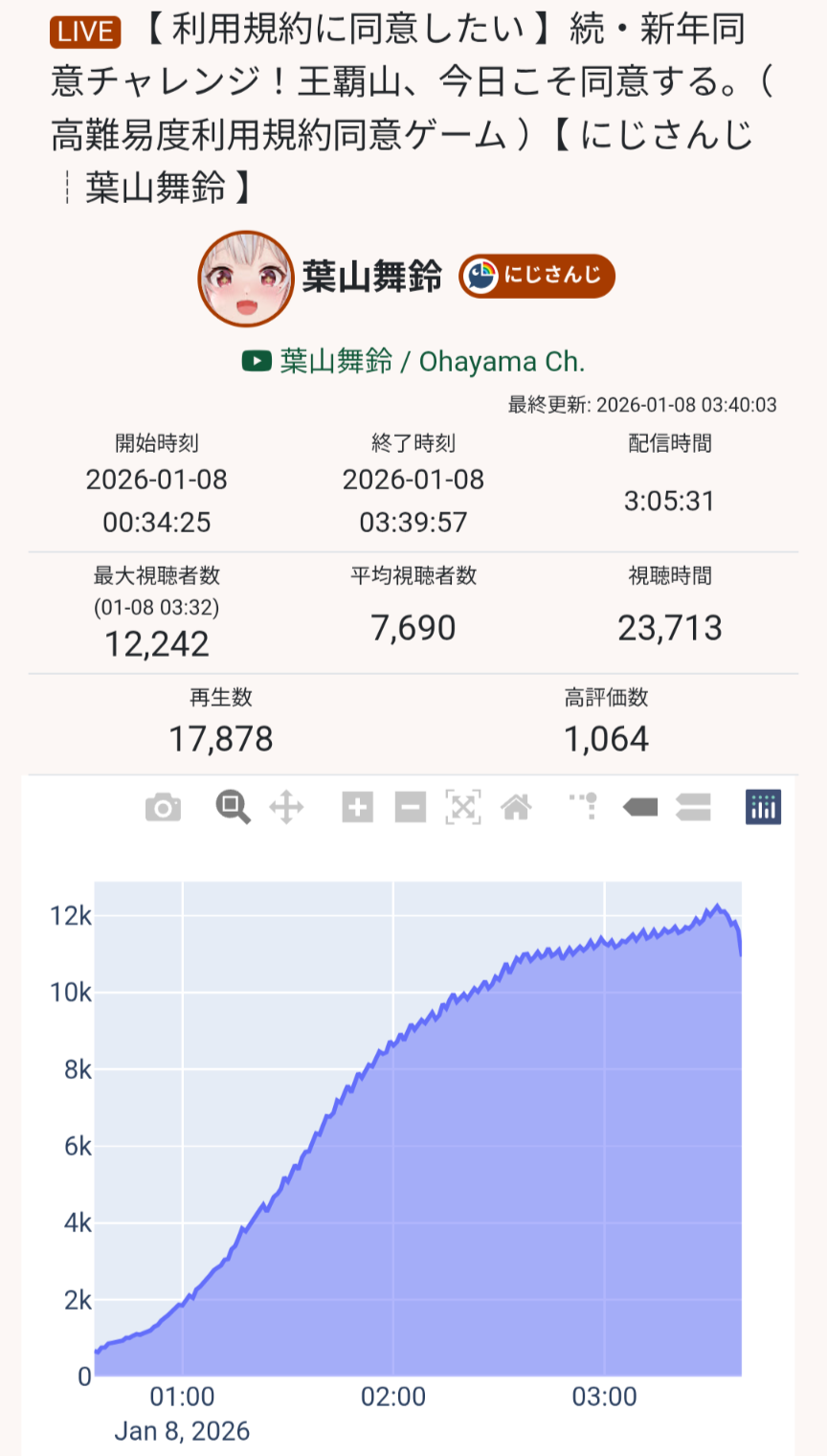The height and width of the screenshot is (1456, 827).
Task: Open the 葉山舞鈴 streamer profile avatar
Action: coord(245,279)
